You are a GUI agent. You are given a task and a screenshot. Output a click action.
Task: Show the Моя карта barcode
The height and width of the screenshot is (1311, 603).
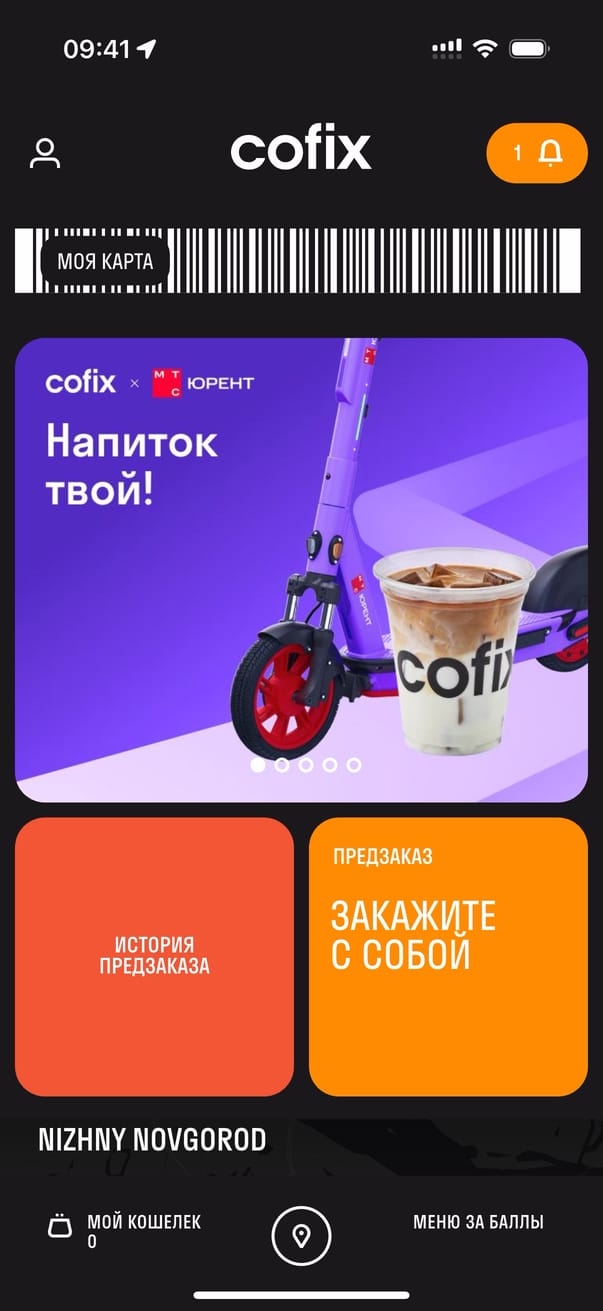(x=298, y=261)
